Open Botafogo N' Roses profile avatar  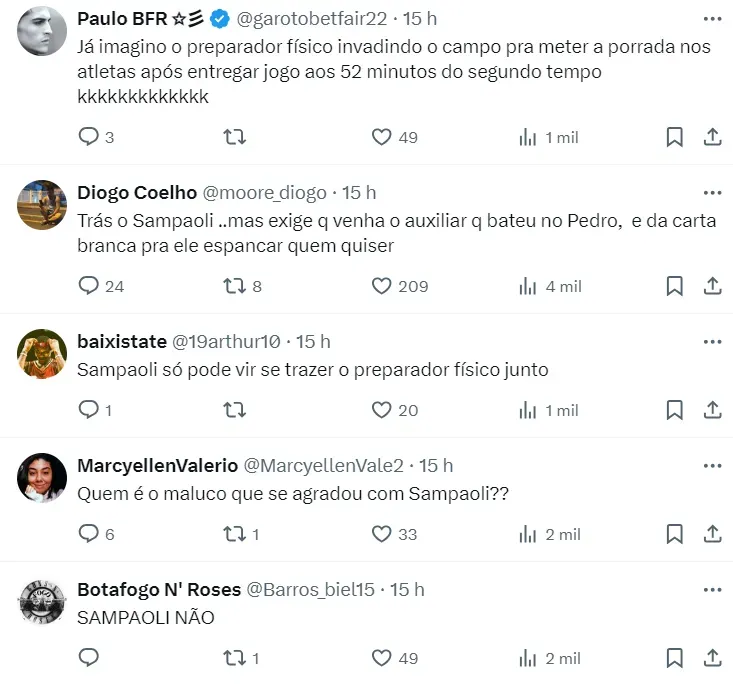pos(43,602)
